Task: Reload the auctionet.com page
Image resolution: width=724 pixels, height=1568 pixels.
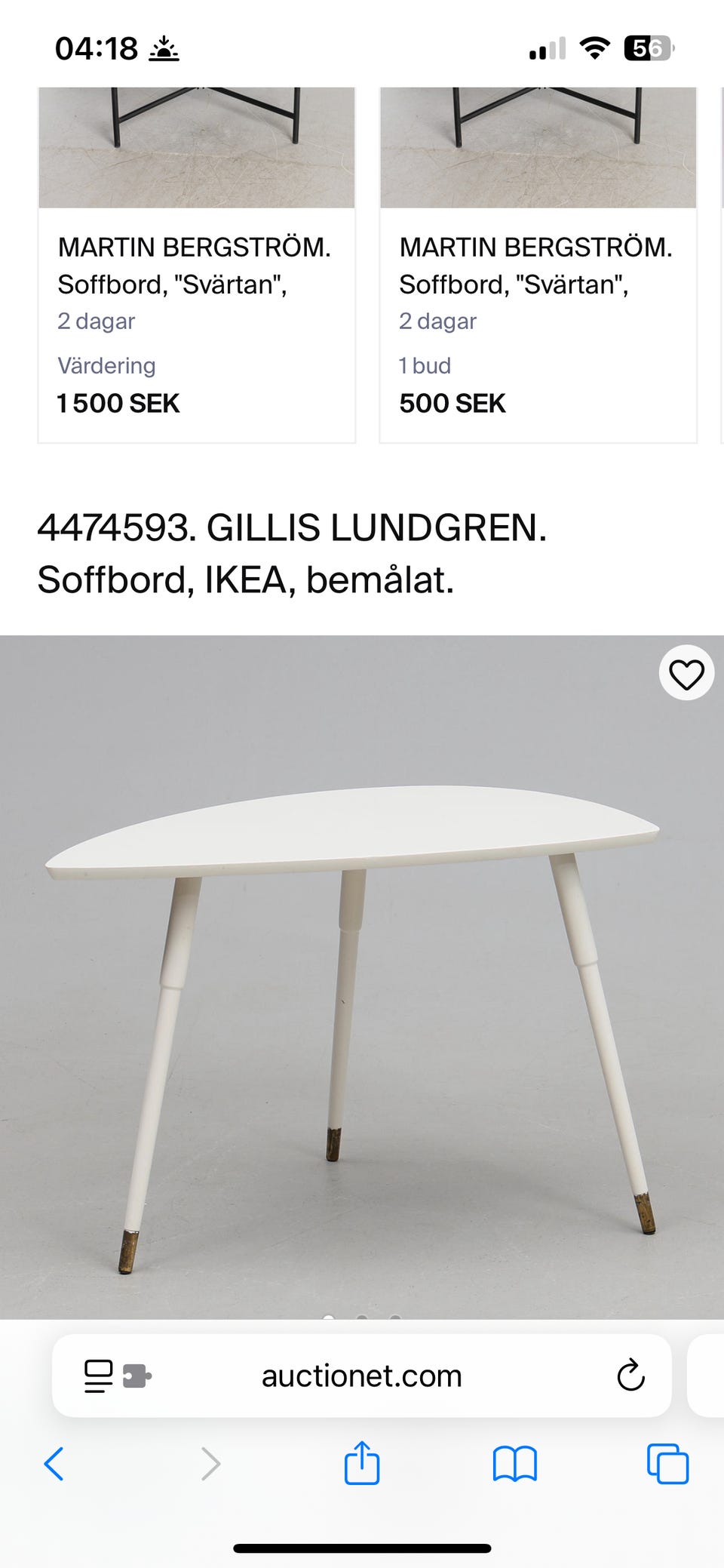Action: pos(630,1375)
